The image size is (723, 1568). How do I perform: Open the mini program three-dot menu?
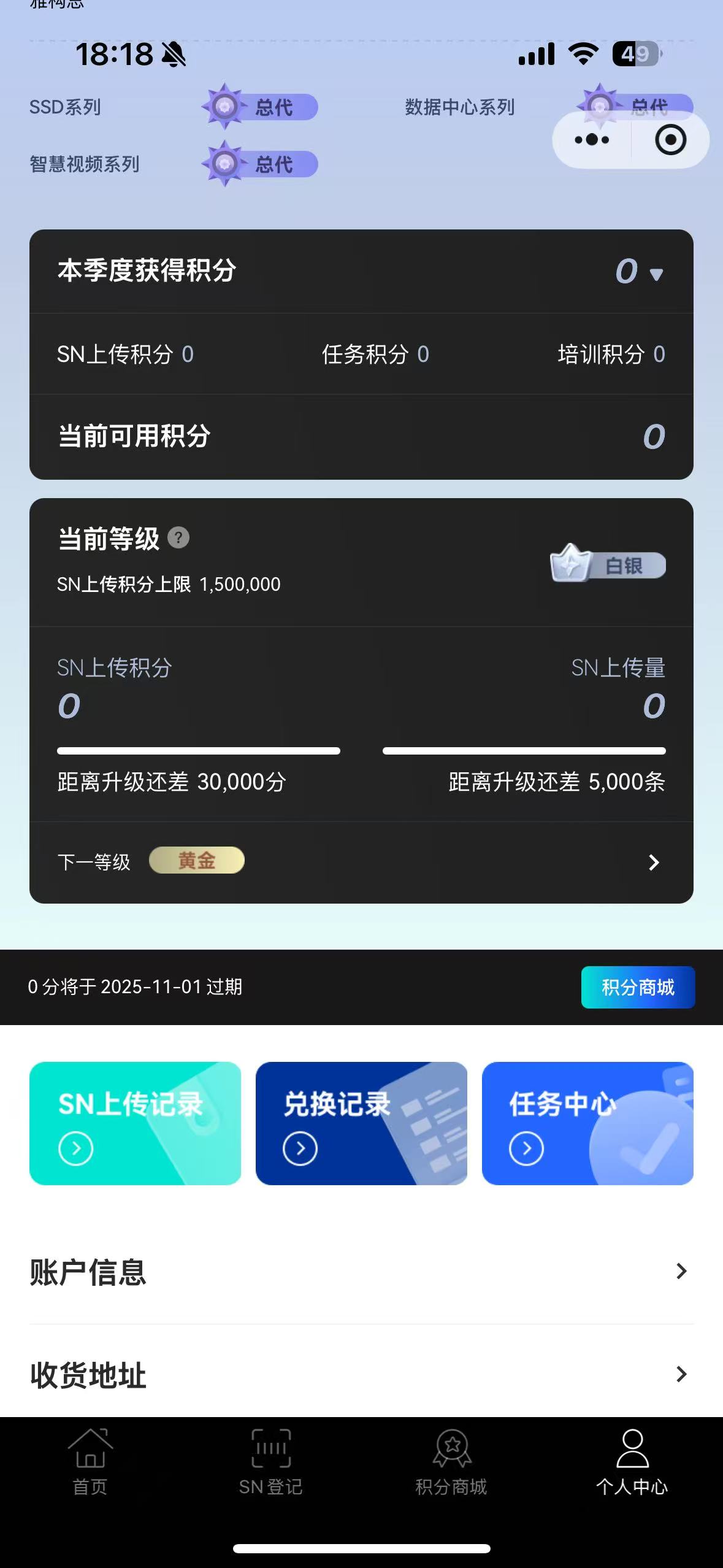point(592,140)
